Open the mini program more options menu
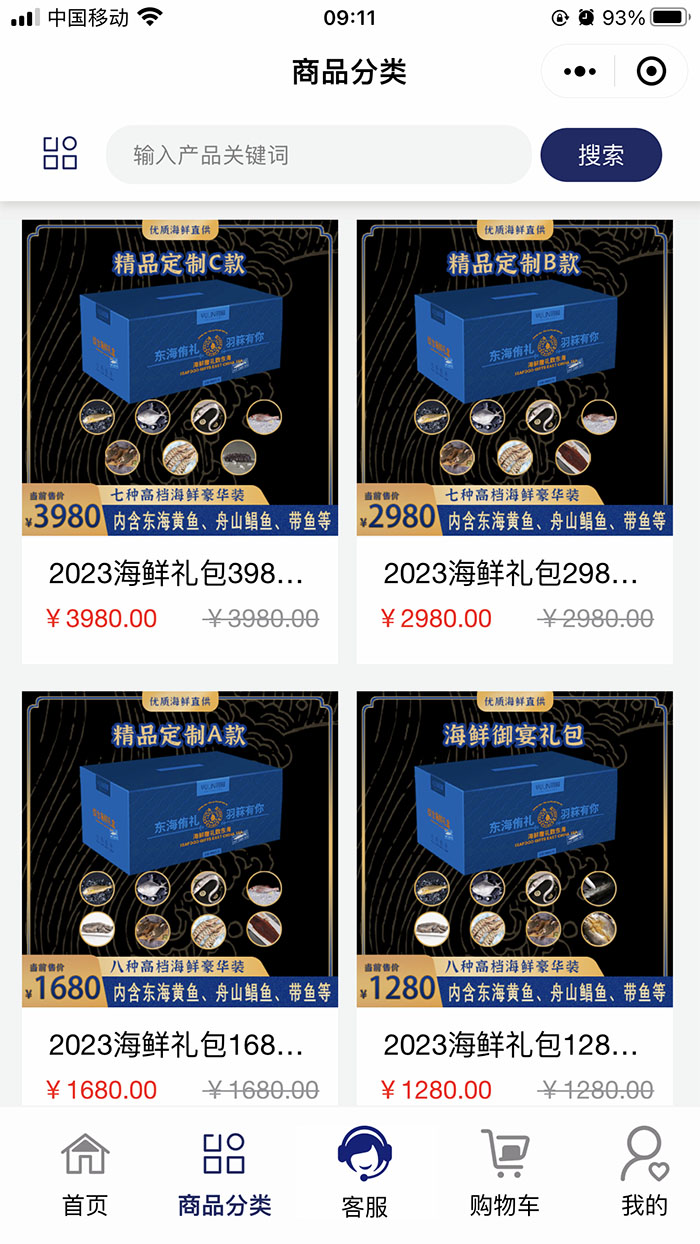Viewport: 700px width, 1244px height. pyautogui.click(x=580, y=72)
